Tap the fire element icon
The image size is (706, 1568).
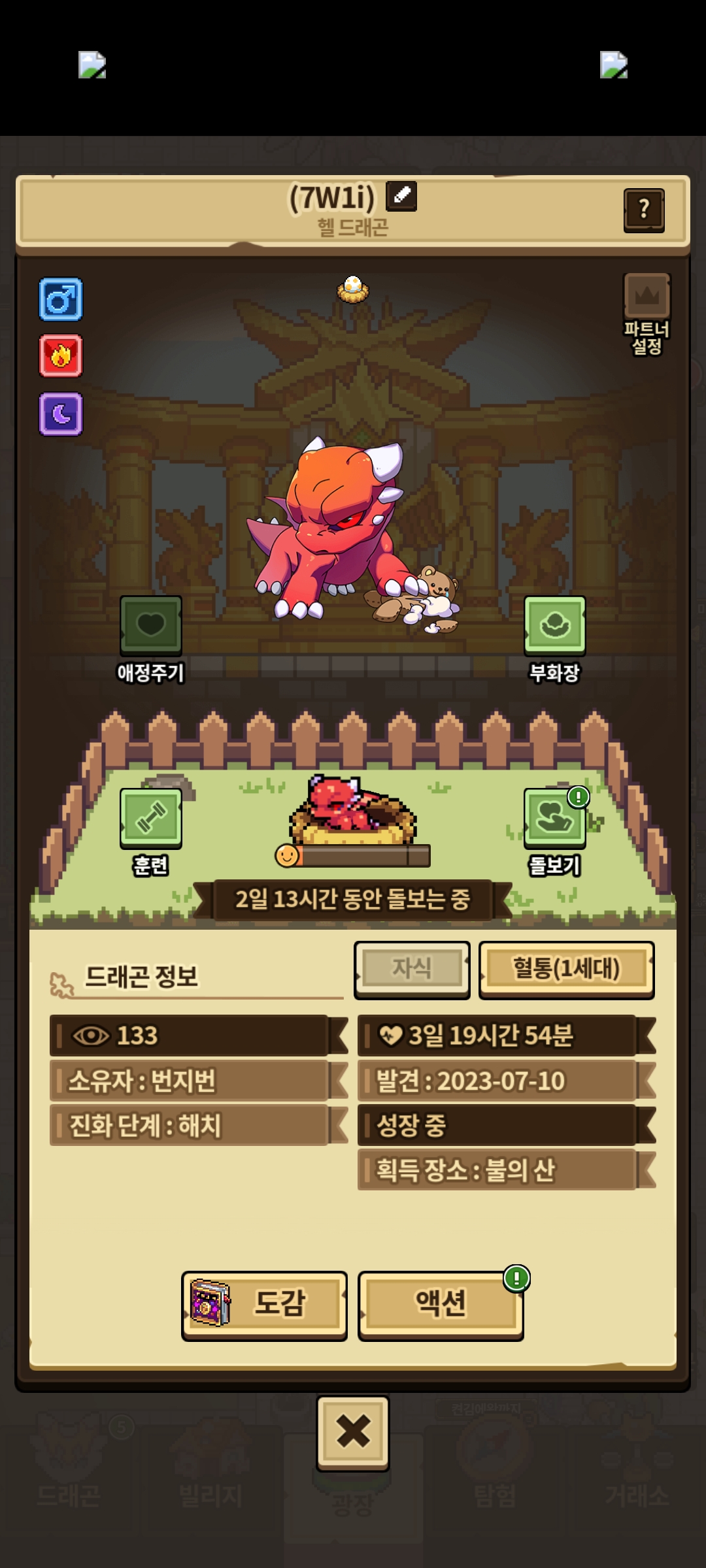[61, 356]
